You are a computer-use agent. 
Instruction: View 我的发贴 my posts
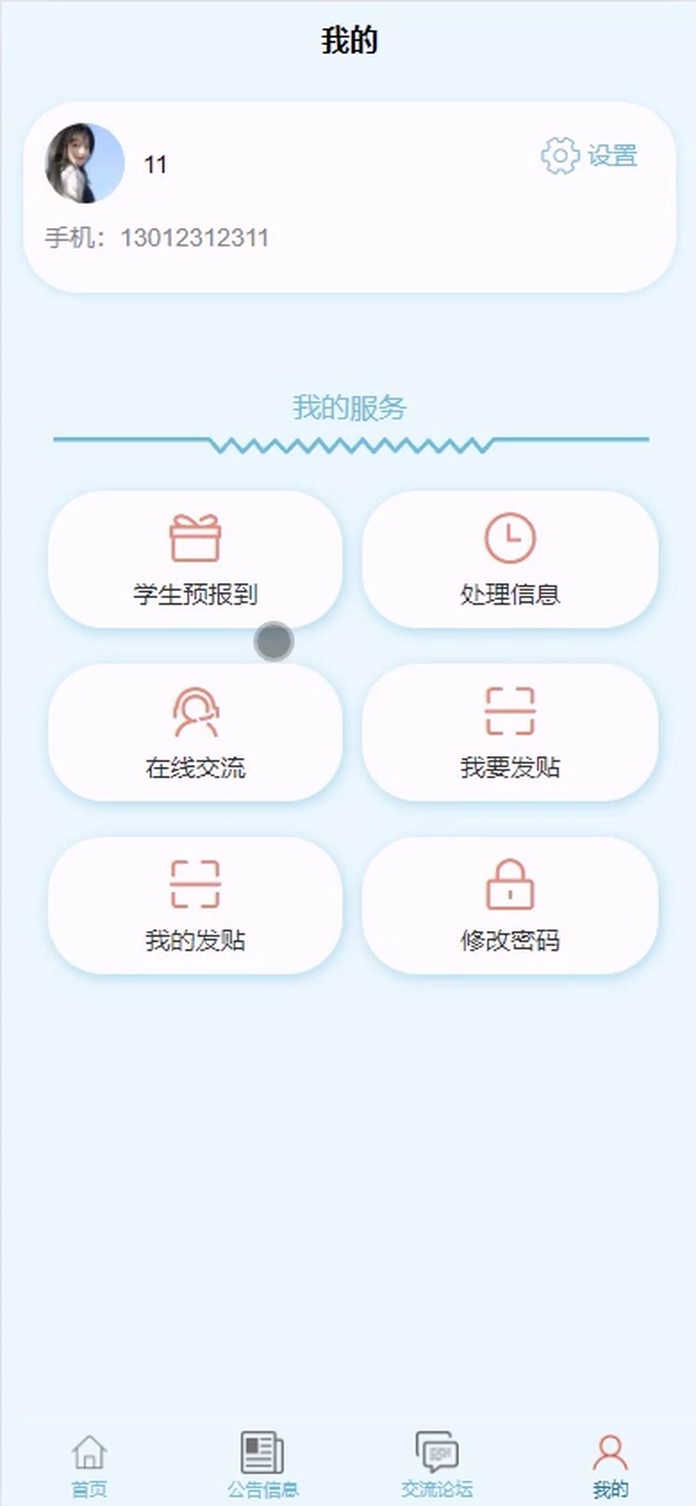pyautogui.click(x=195, y=906)
